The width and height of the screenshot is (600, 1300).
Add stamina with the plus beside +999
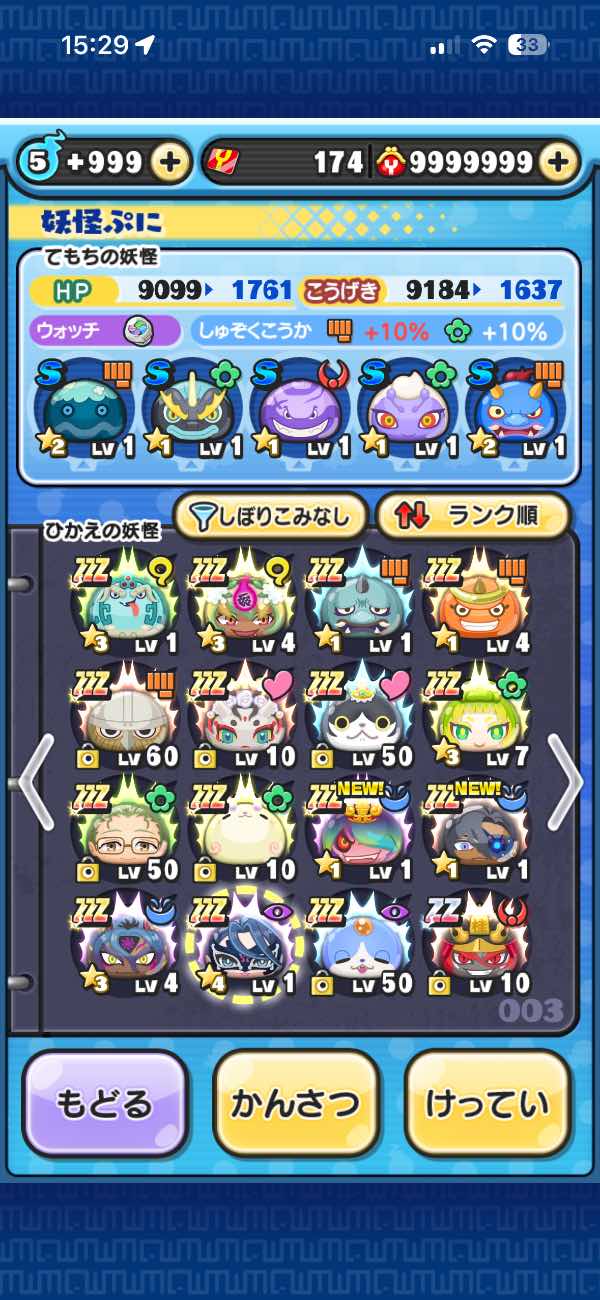click(171, 162)
